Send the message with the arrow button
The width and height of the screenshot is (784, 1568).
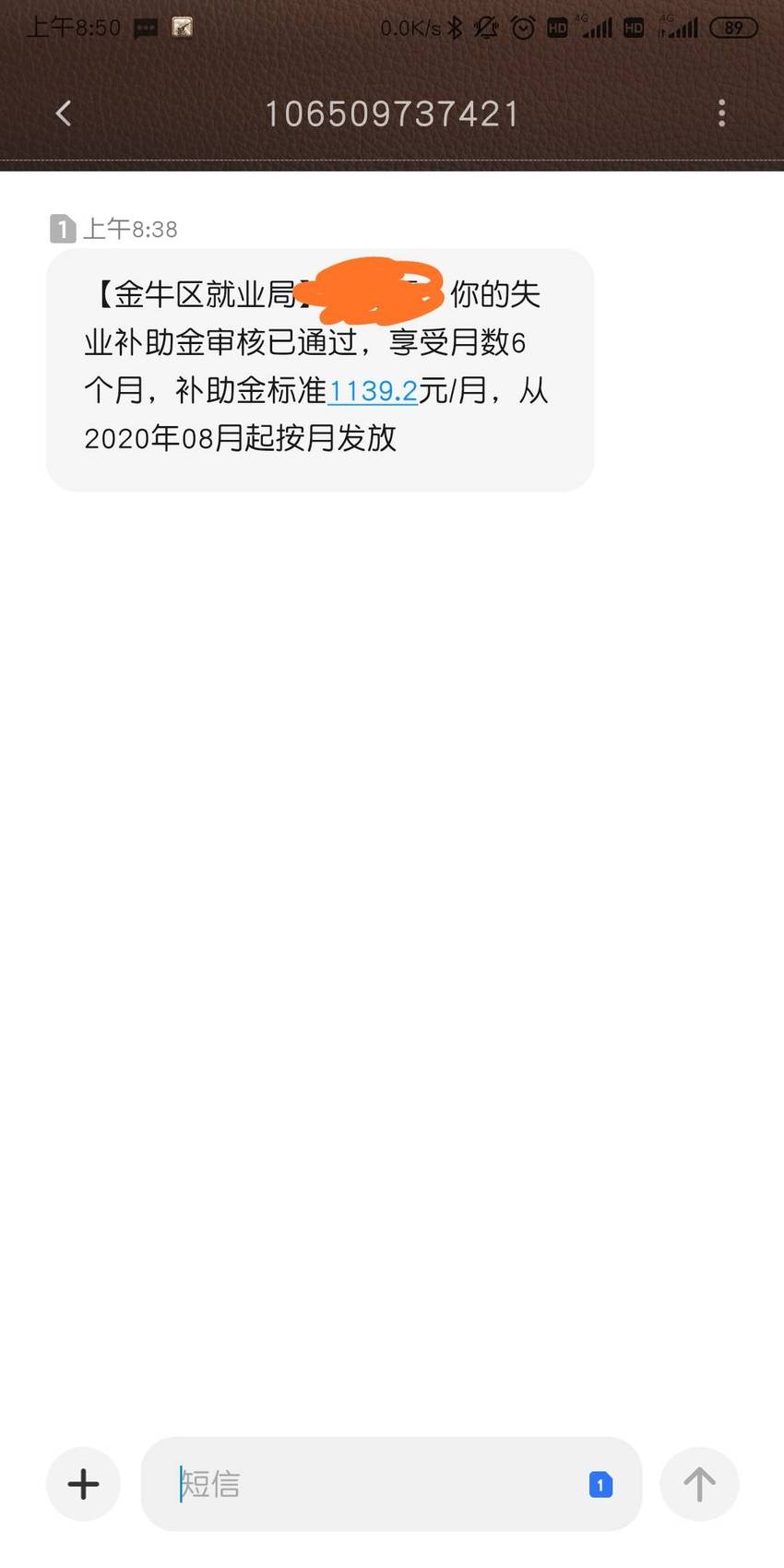(x=699, y=1484)
